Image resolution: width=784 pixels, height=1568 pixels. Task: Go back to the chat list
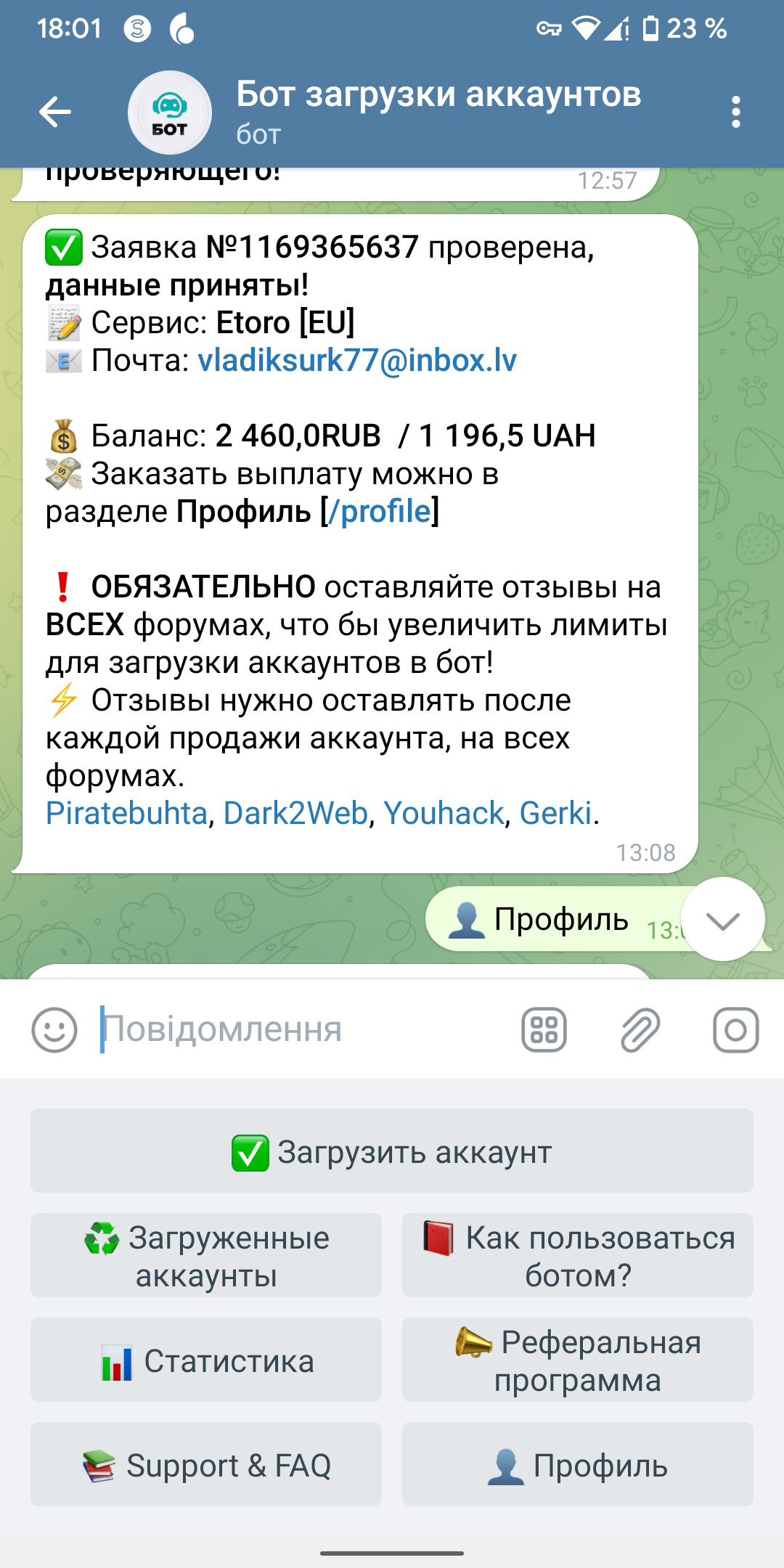pos(54,112)
